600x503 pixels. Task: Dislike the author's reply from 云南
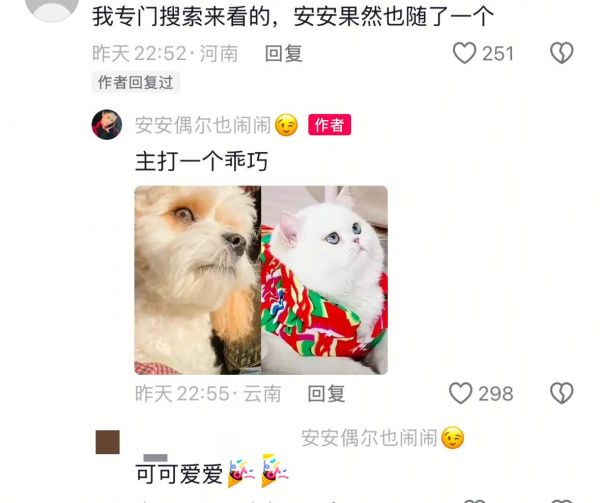coord(562,393)
